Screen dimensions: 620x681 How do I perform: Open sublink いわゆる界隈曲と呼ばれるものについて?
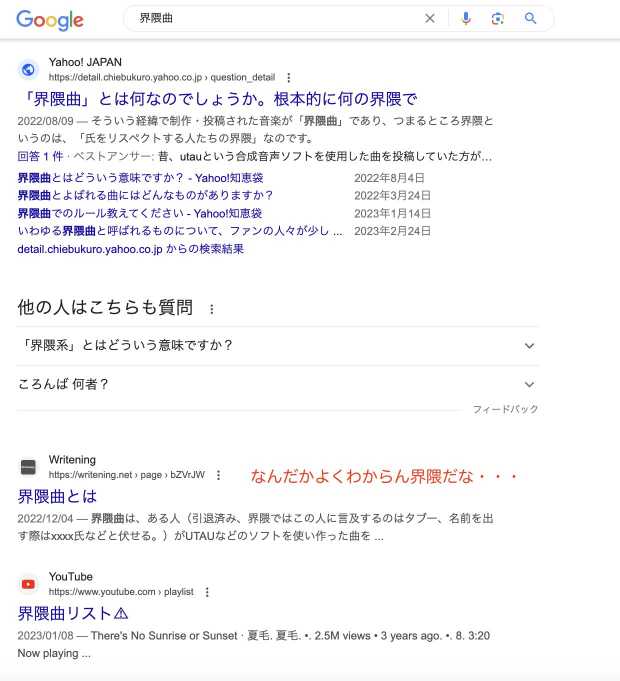coord(180,231)
